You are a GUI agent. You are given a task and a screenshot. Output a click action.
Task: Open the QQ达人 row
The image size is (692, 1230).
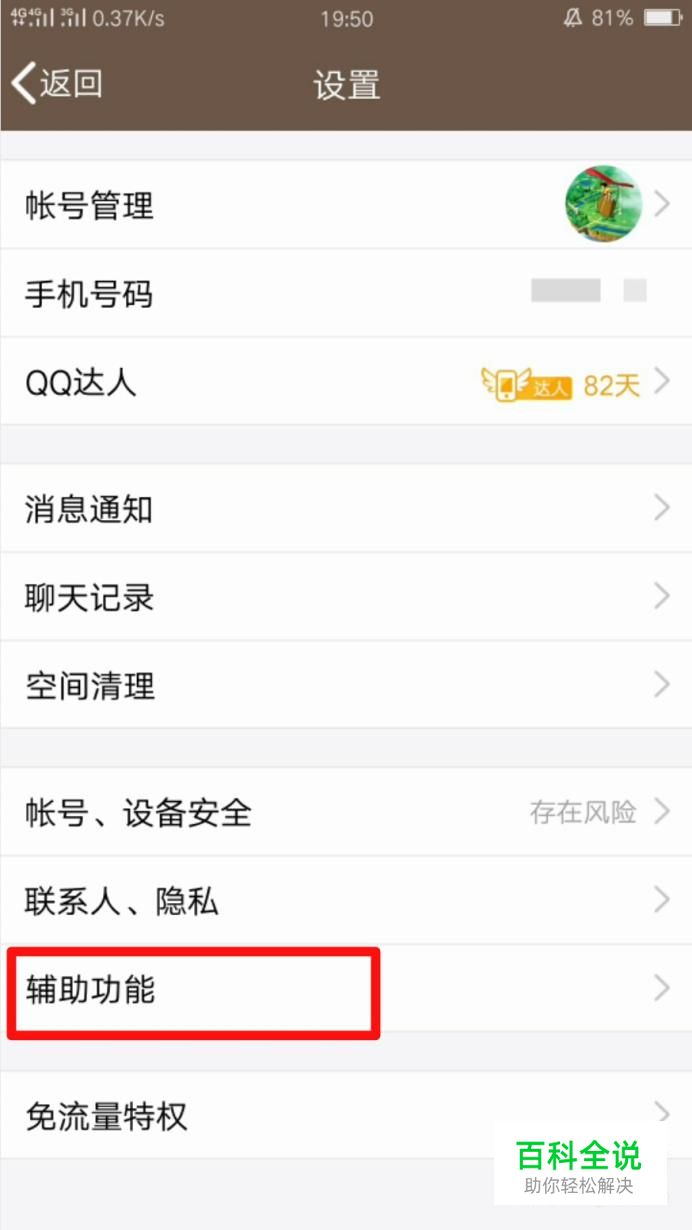click(346, 382)
